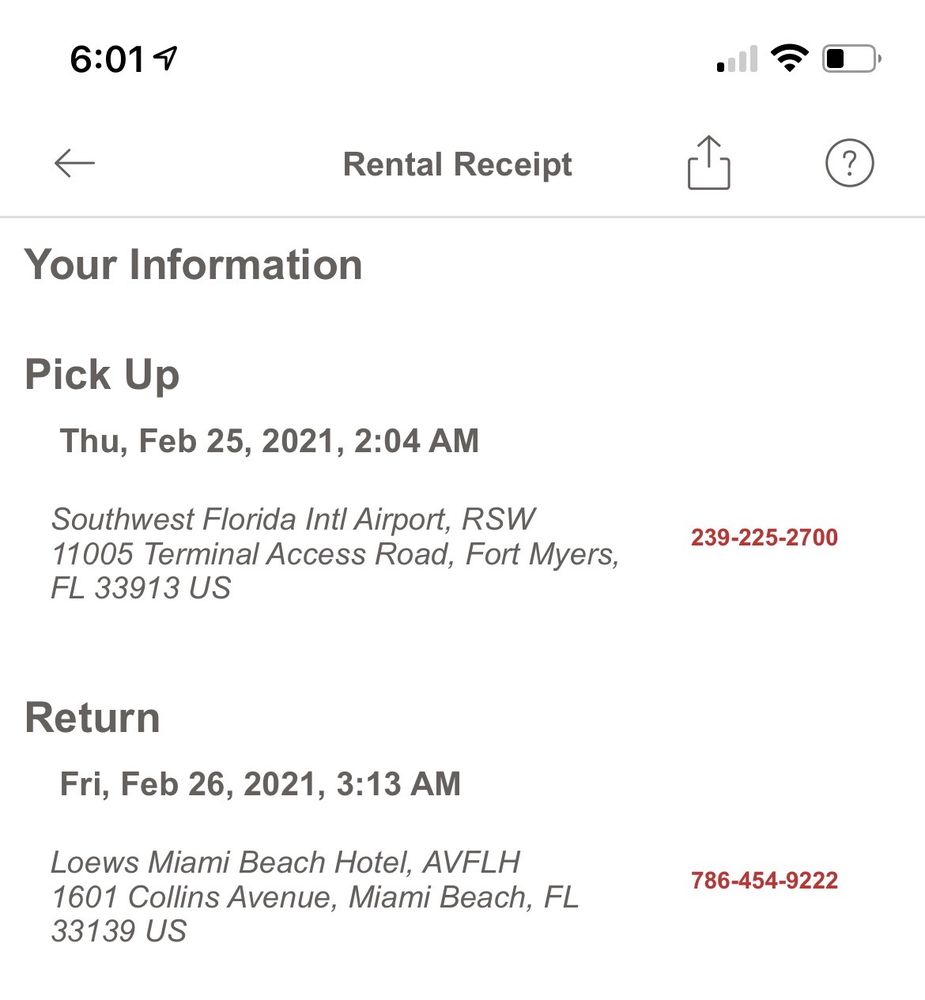The height and width of the screenshot is (1000, 925).
Task: Open the help question mark icon
Action: pyautogui.click(x=849, y=163)
